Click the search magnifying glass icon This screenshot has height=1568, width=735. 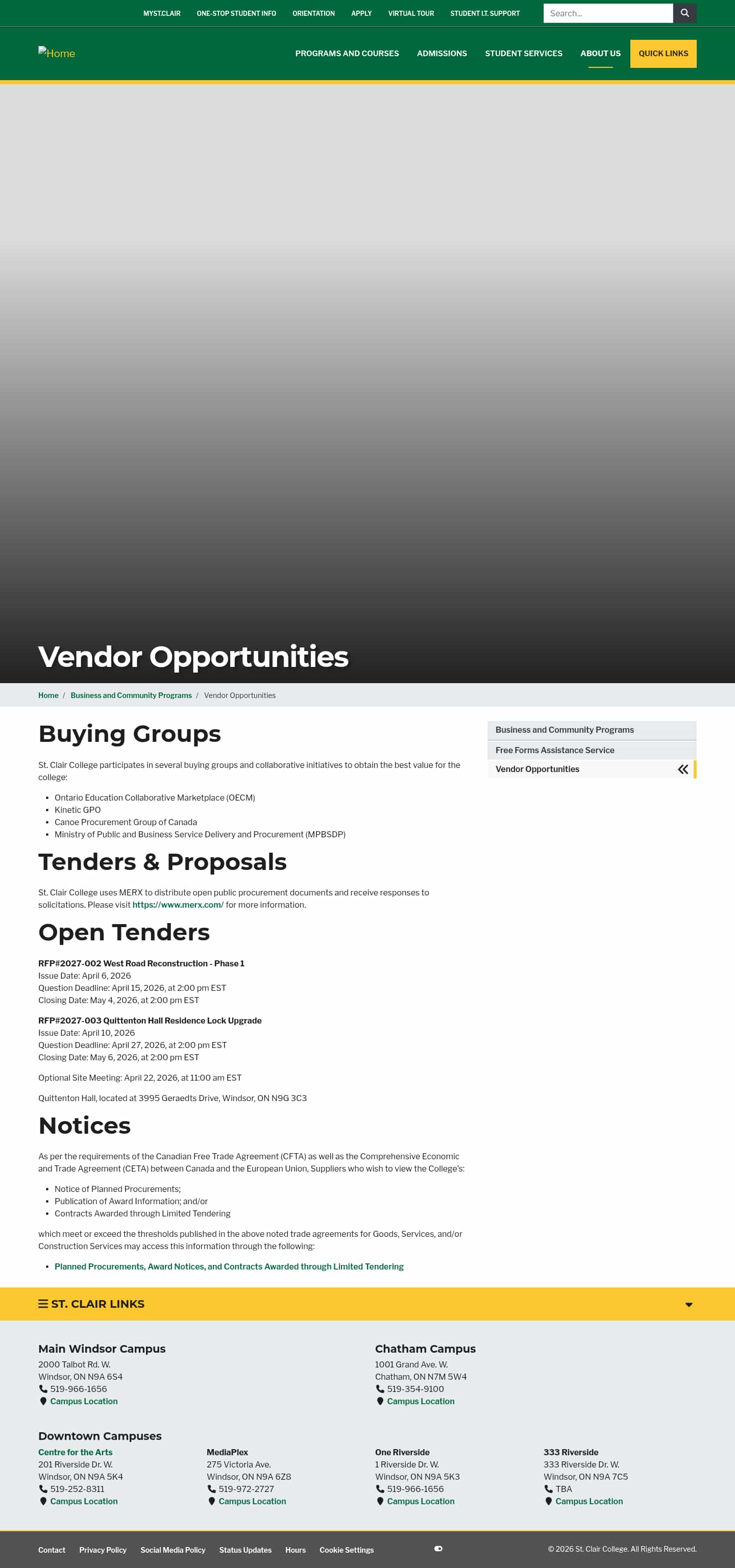(684, 13)
